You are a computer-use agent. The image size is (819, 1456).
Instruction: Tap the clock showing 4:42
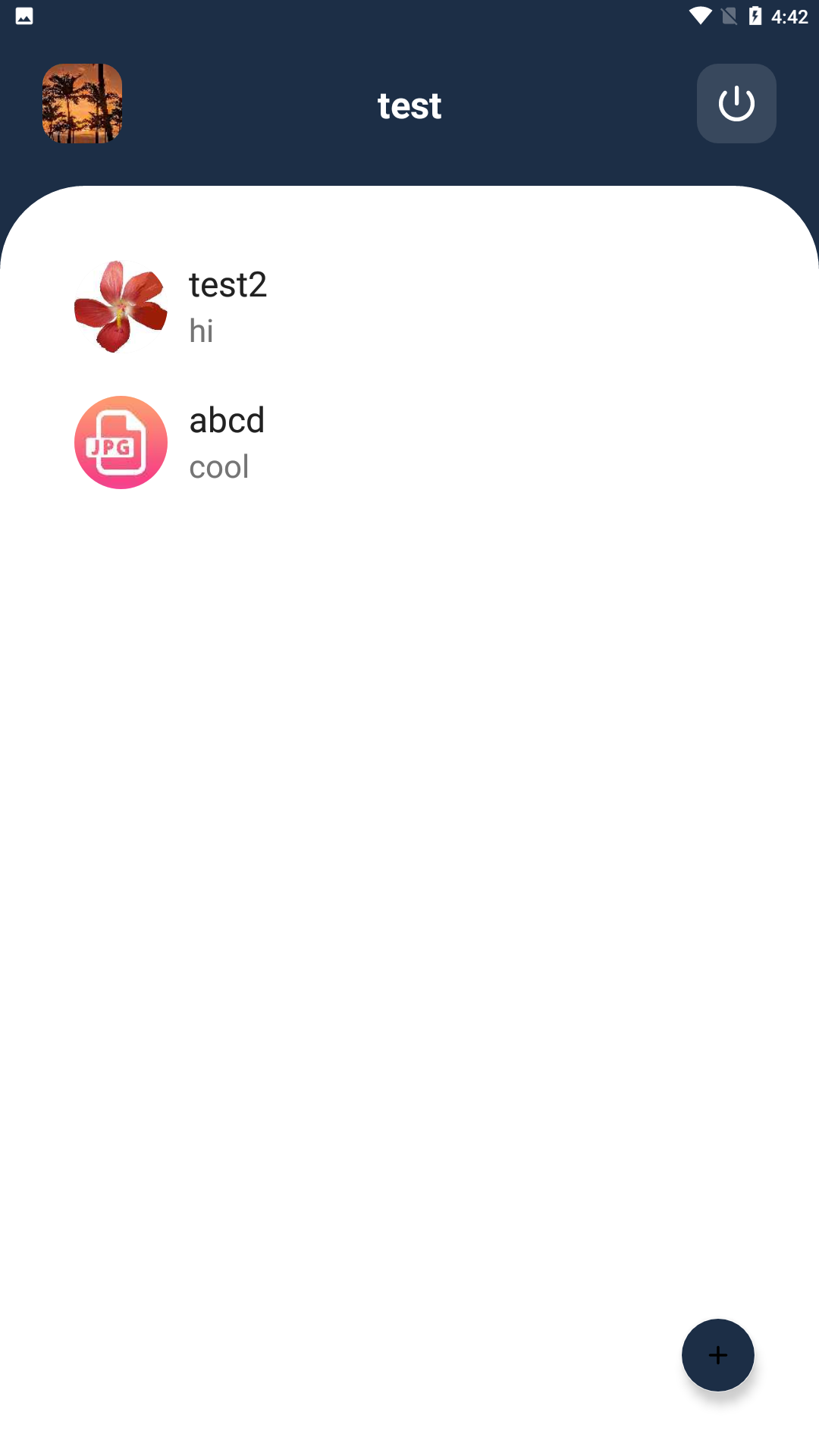789,16
